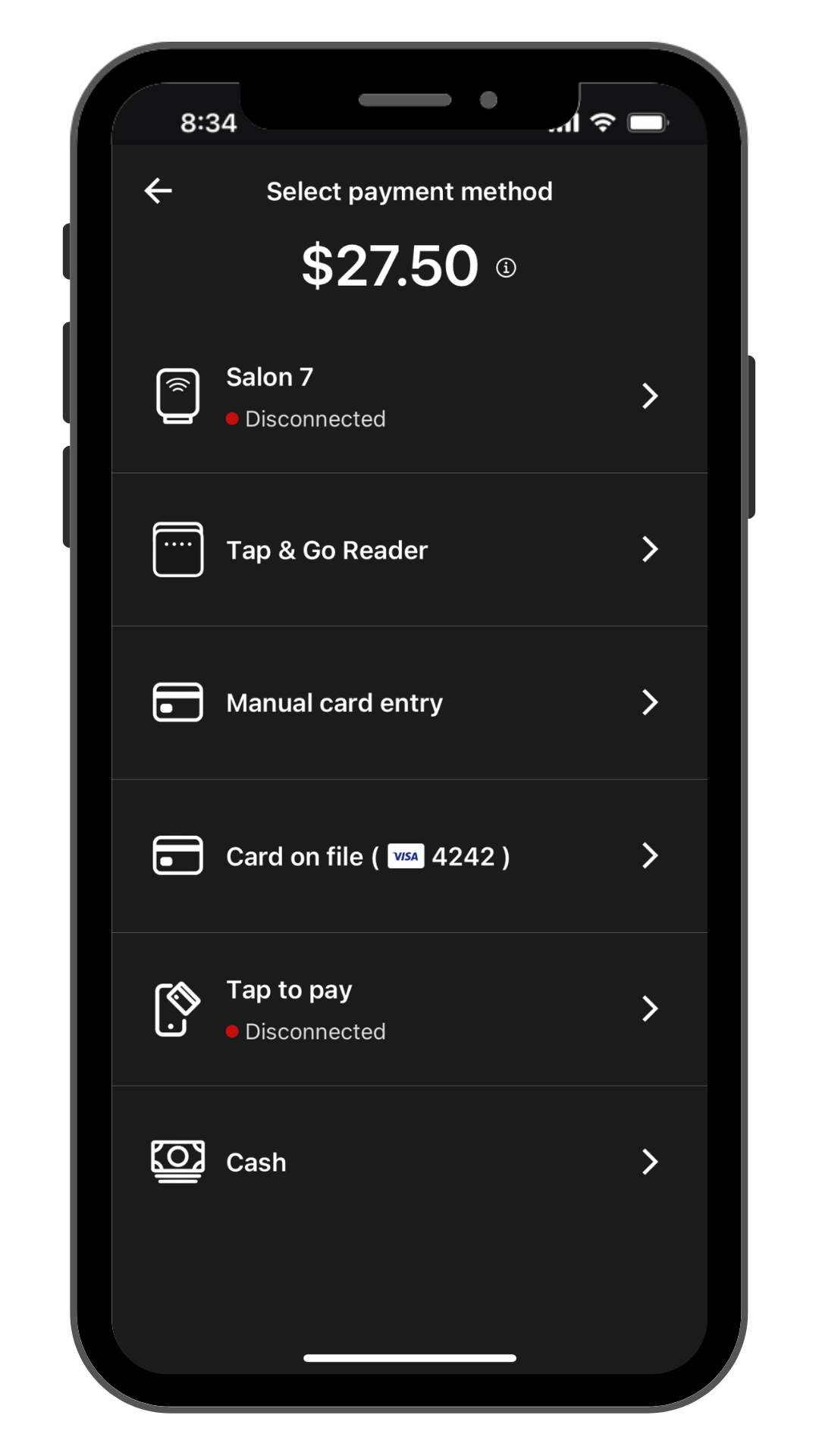Choose Cash as payment method
Screen dimensions: 819x1456
(409, 1162)
